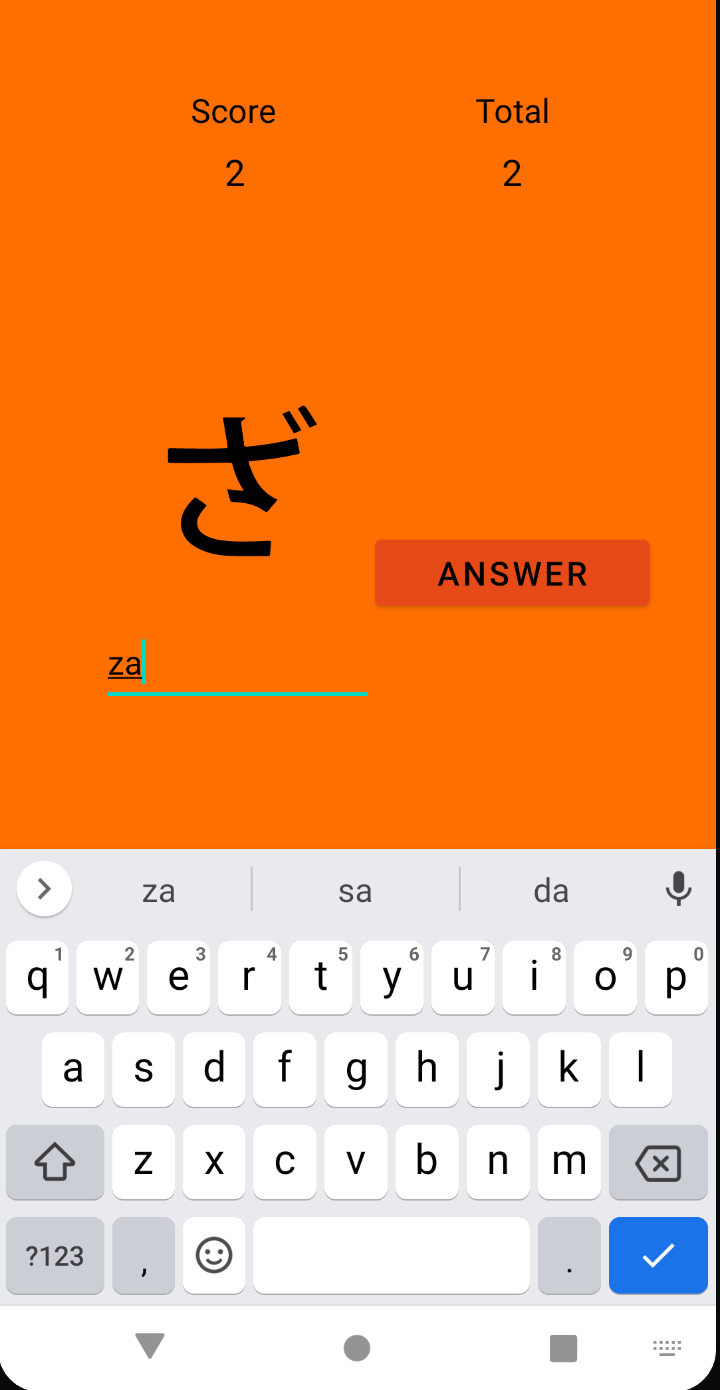Image resolution: width=720 pixels, height=1390 pixels.
Task: Tap the microphone icon for voice input
Action: tap(679, 889)
